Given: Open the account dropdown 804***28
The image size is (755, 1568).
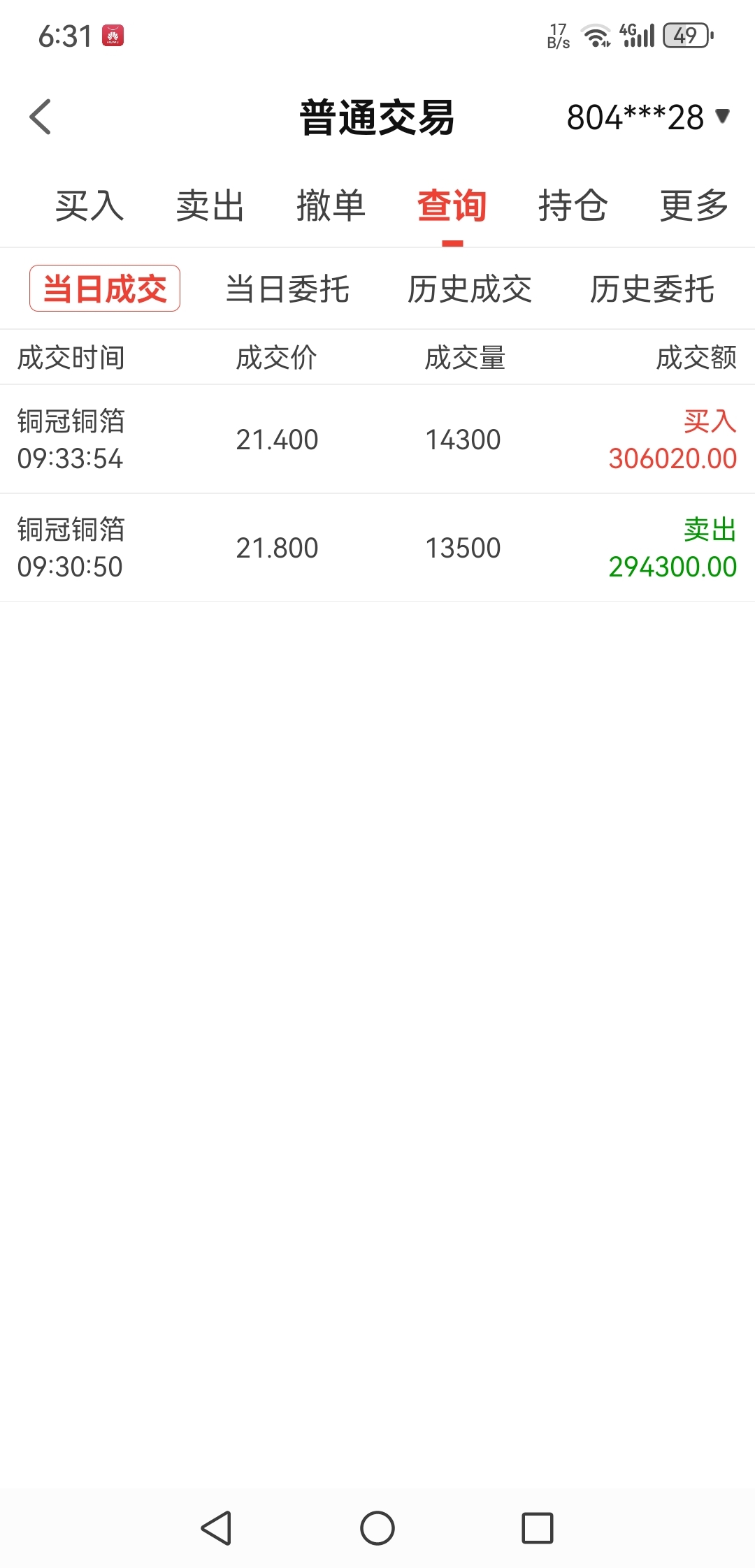Looking at the screenshot, I should (x=648, y=117).
